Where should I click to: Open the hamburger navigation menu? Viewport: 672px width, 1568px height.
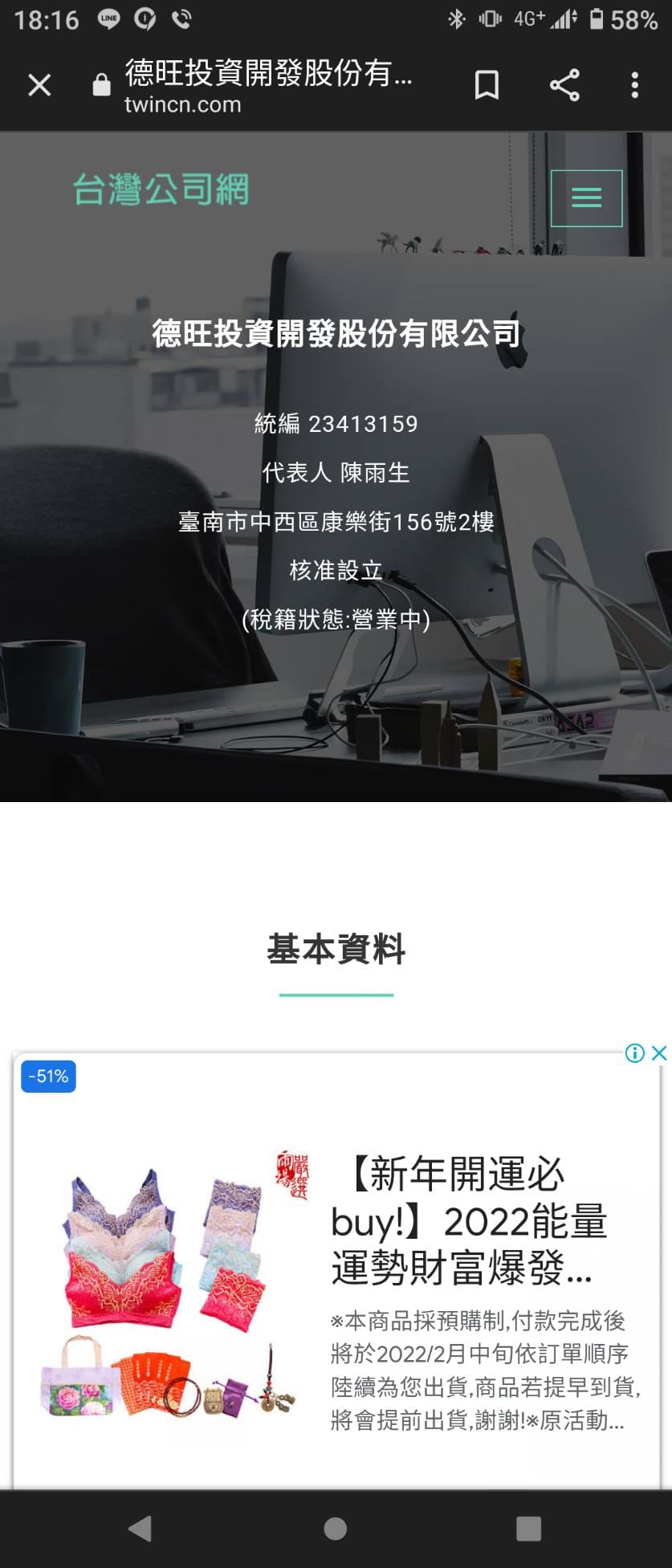[586, 198]
